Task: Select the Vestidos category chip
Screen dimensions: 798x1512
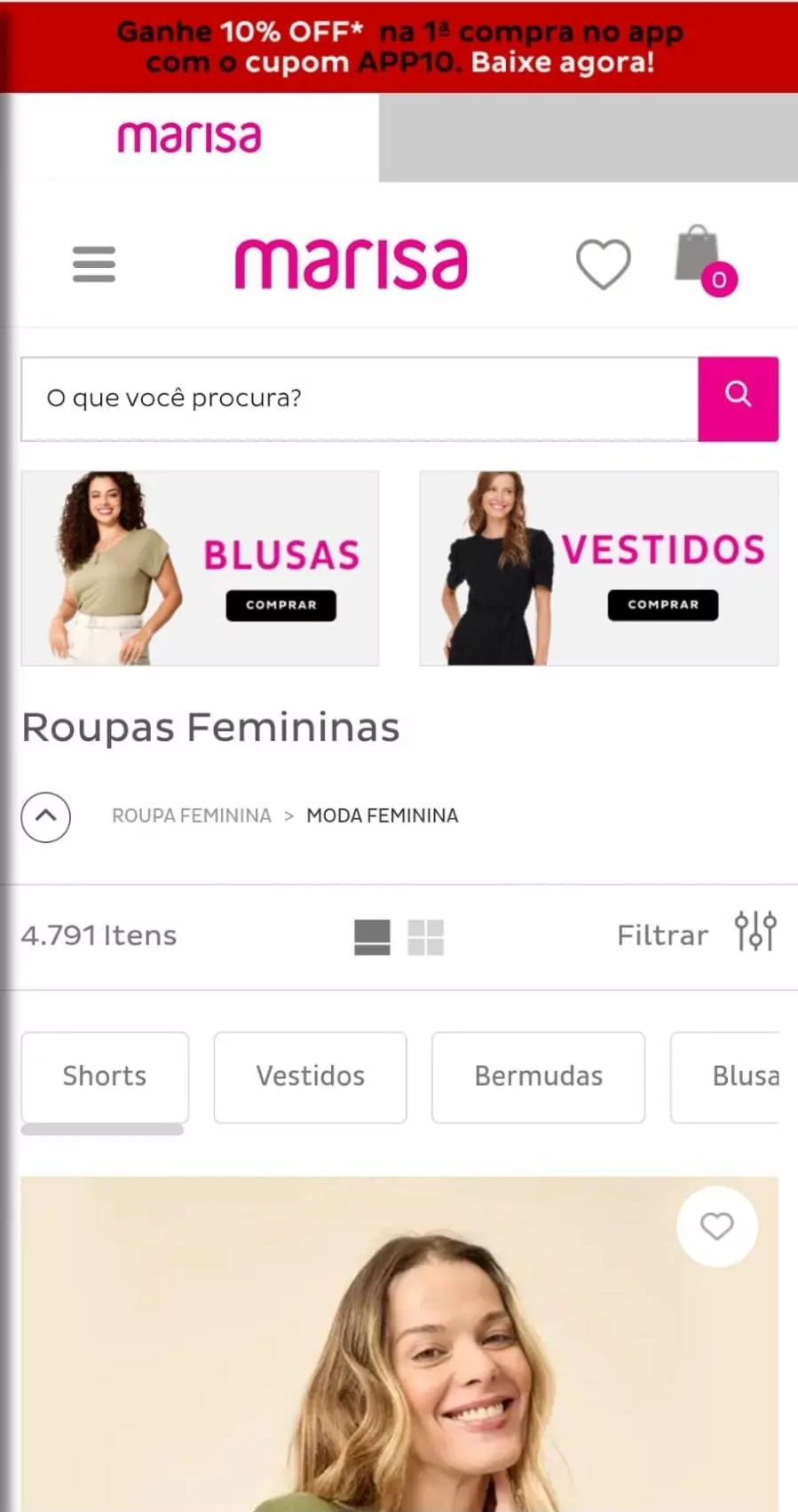Action: [x=310, y=1076]
